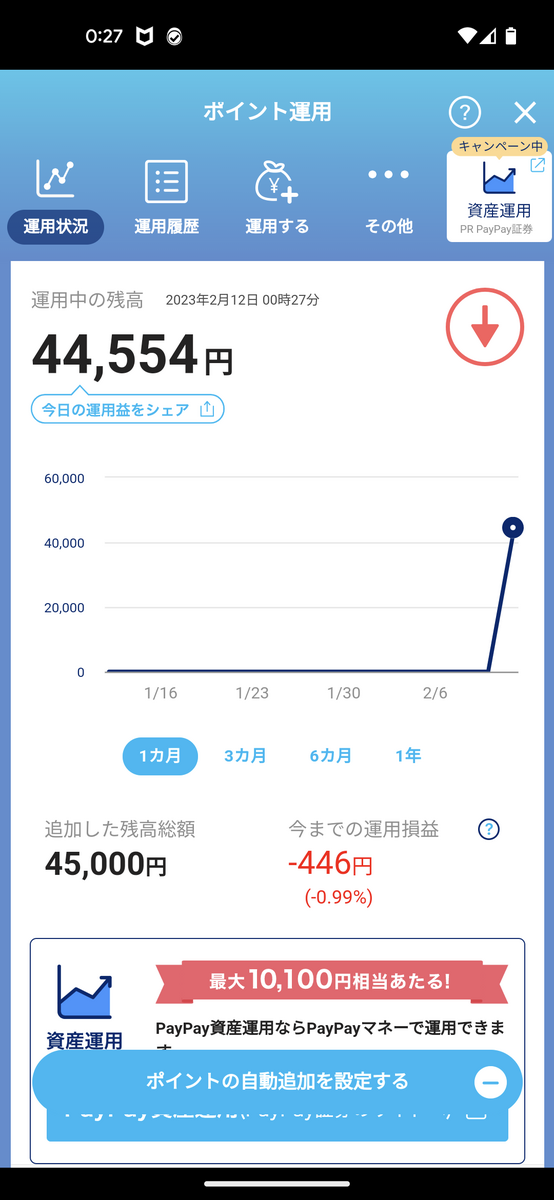Select the 1カ月 chart range
Viewport: 554px width, 1200px height.
click(160, 756)
